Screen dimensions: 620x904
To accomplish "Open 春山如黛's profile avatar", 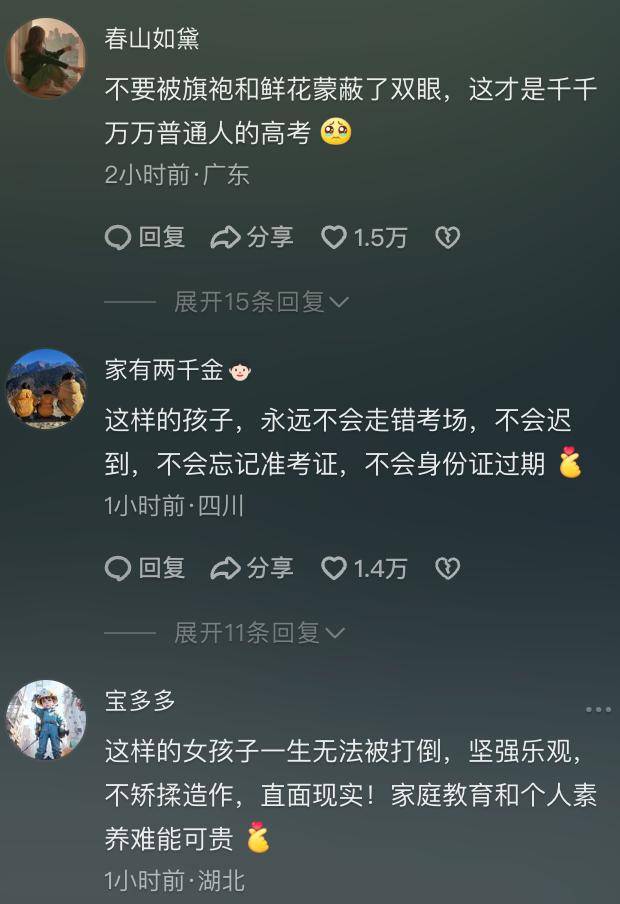I will (46, 58).
